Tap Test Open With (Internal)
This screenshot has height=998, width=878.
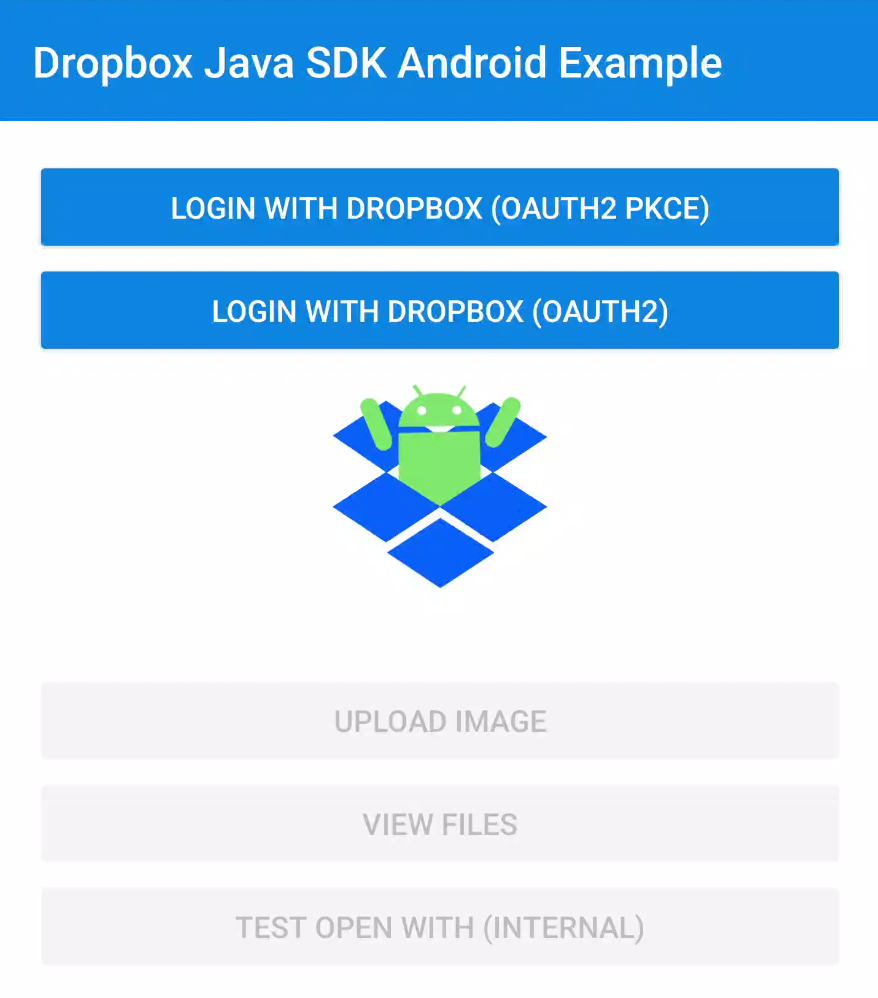[x=439, y=927]
